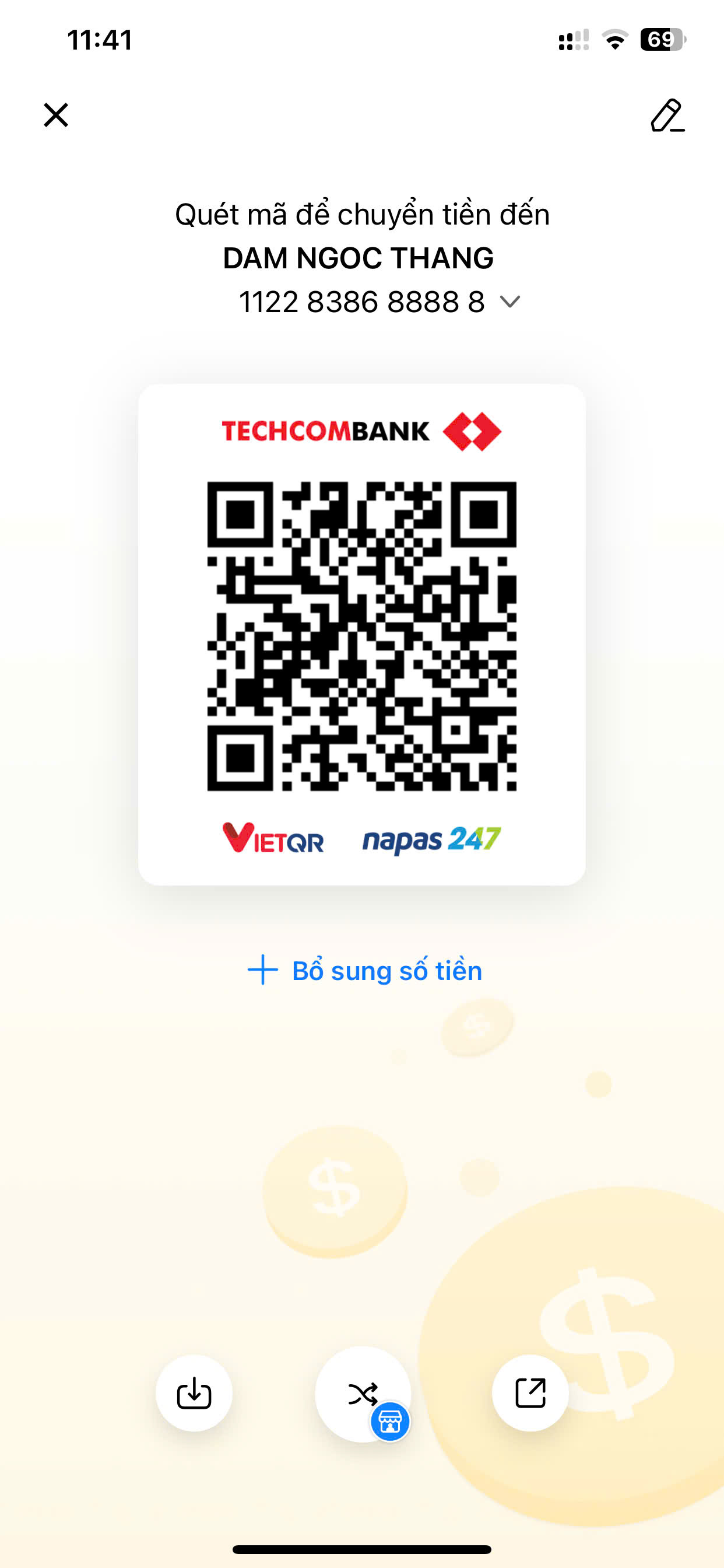Close the QR code screen
724x1568 pixels.
(56, 115)
